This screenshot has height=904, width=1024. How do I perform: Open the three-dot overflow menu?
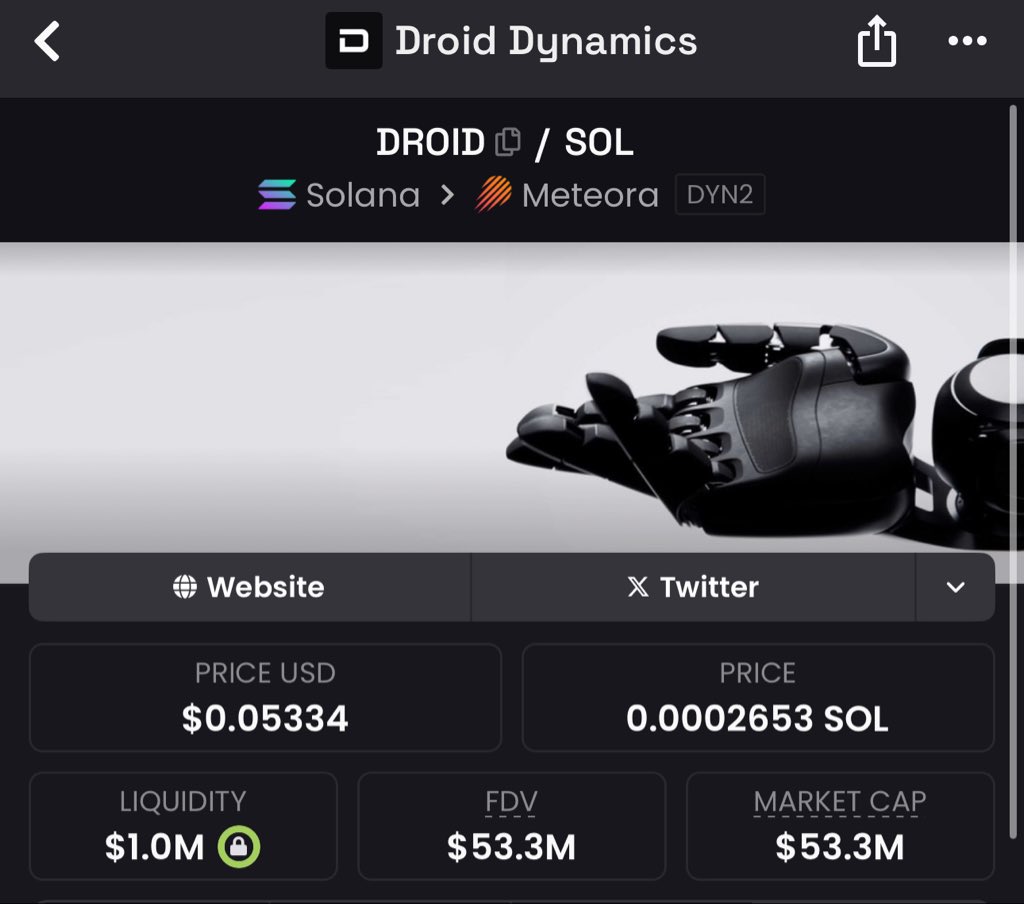coord(966,41)
